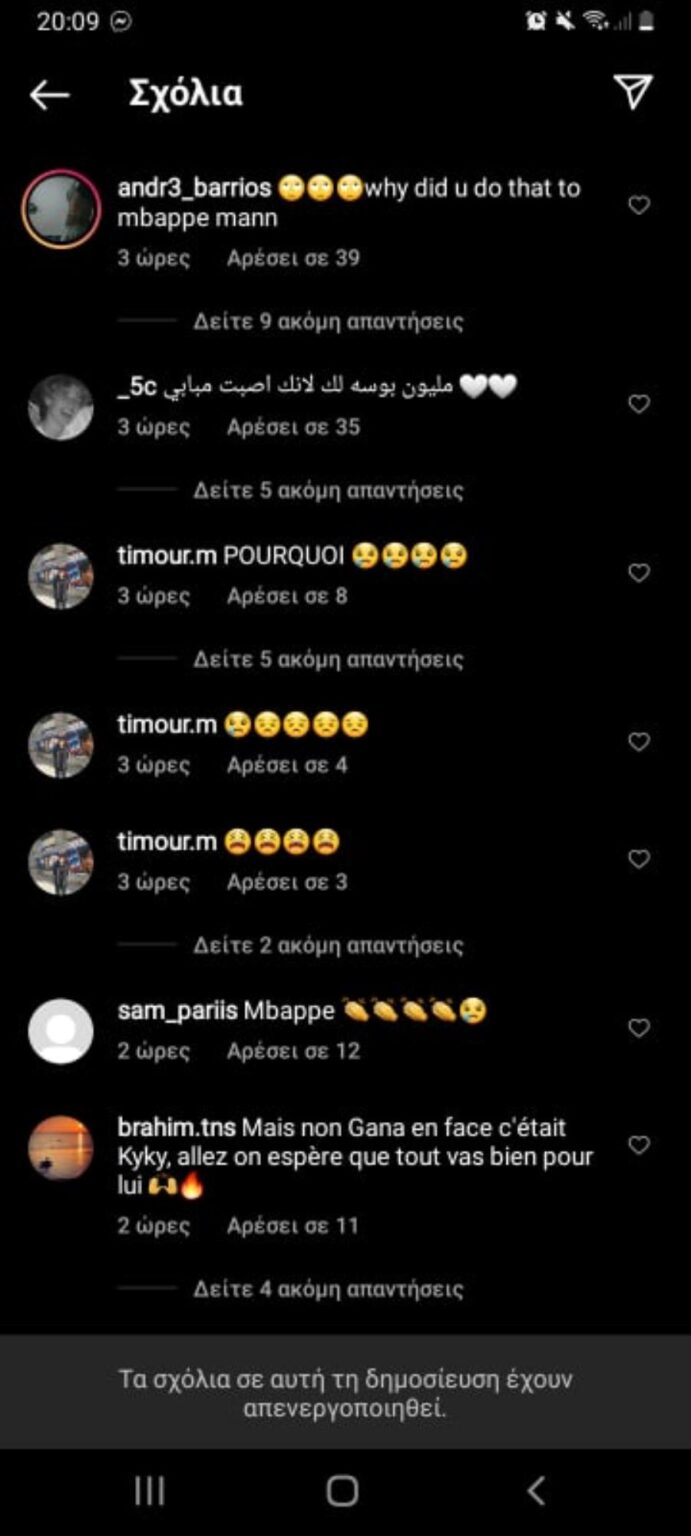Go back using the top arrow
Viewport: 691px width, 1536px height.
(49, 94)
